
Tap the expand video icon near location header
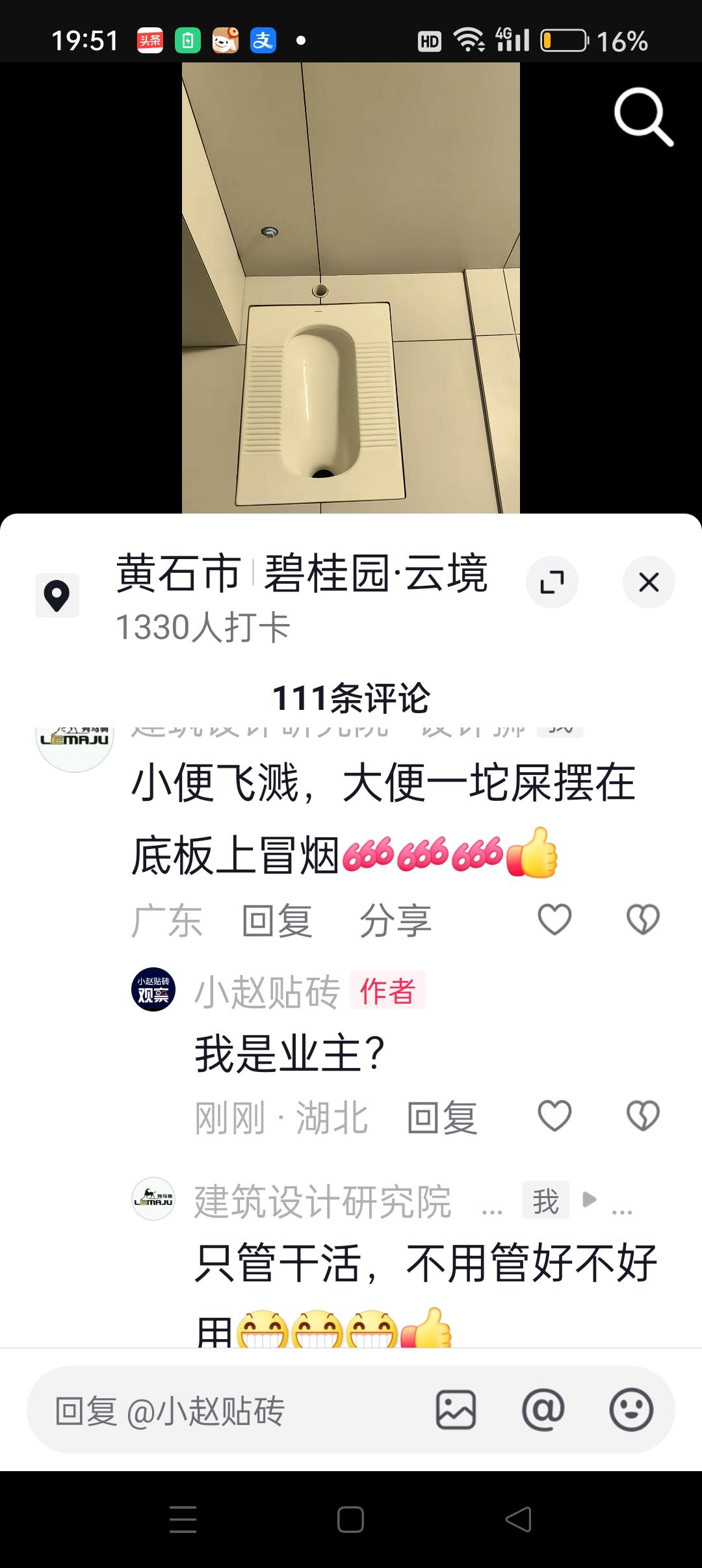552,582
